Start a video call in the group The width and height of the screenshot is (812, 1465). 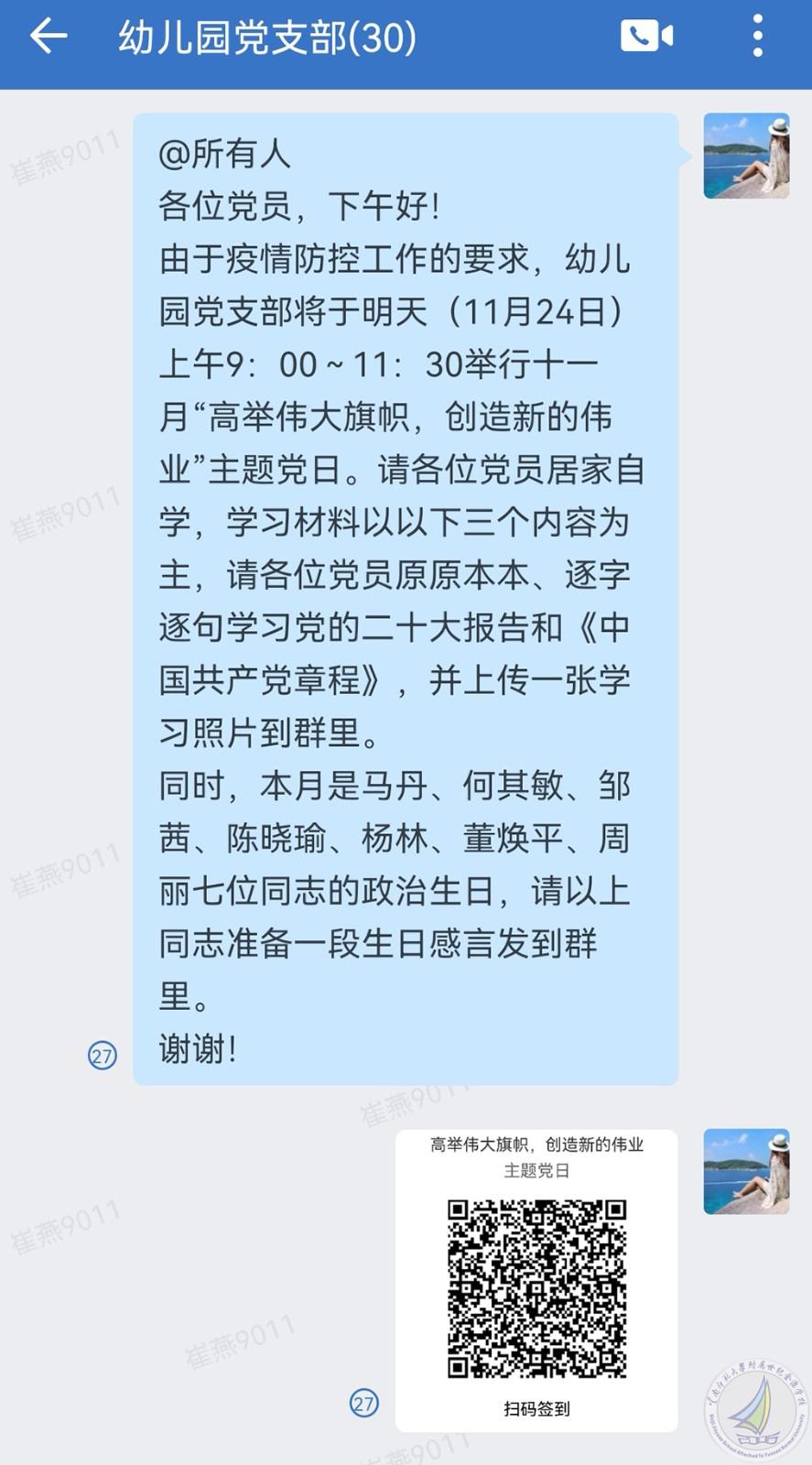(646, 37)
